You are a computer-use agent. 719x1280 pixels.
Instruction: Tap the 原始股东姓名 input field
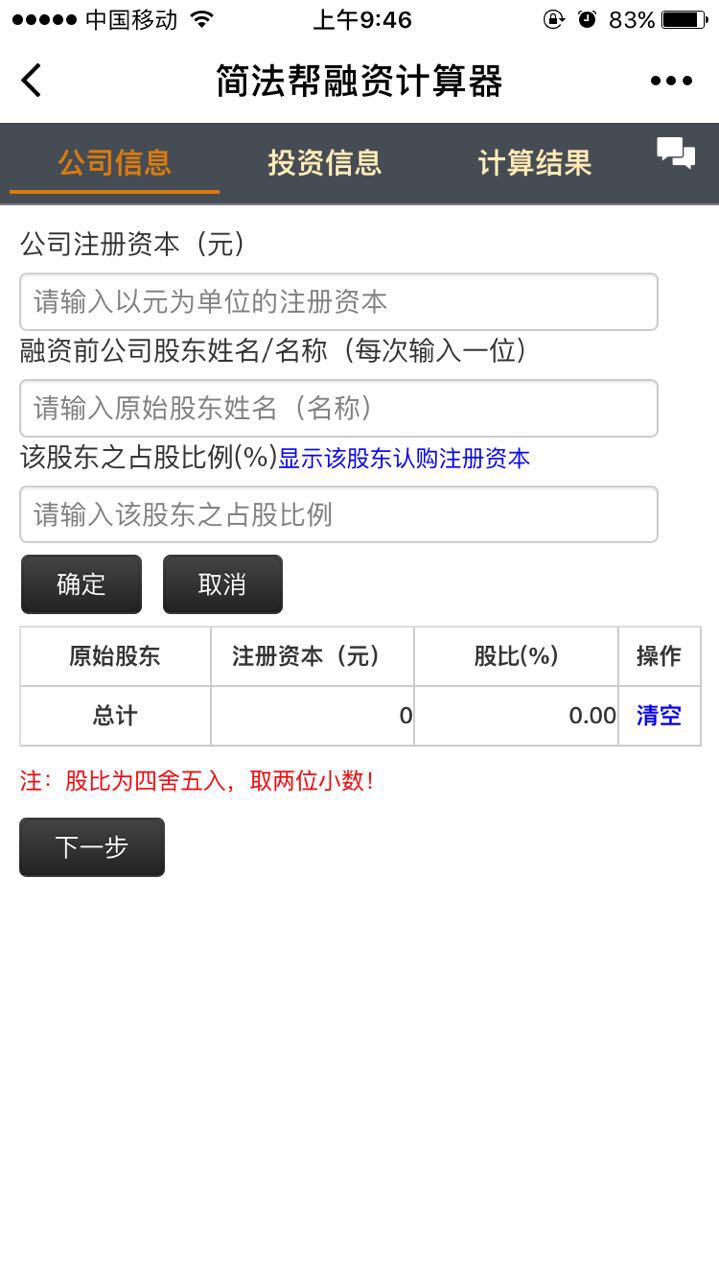pyautogui.click(x=338, y=408)
